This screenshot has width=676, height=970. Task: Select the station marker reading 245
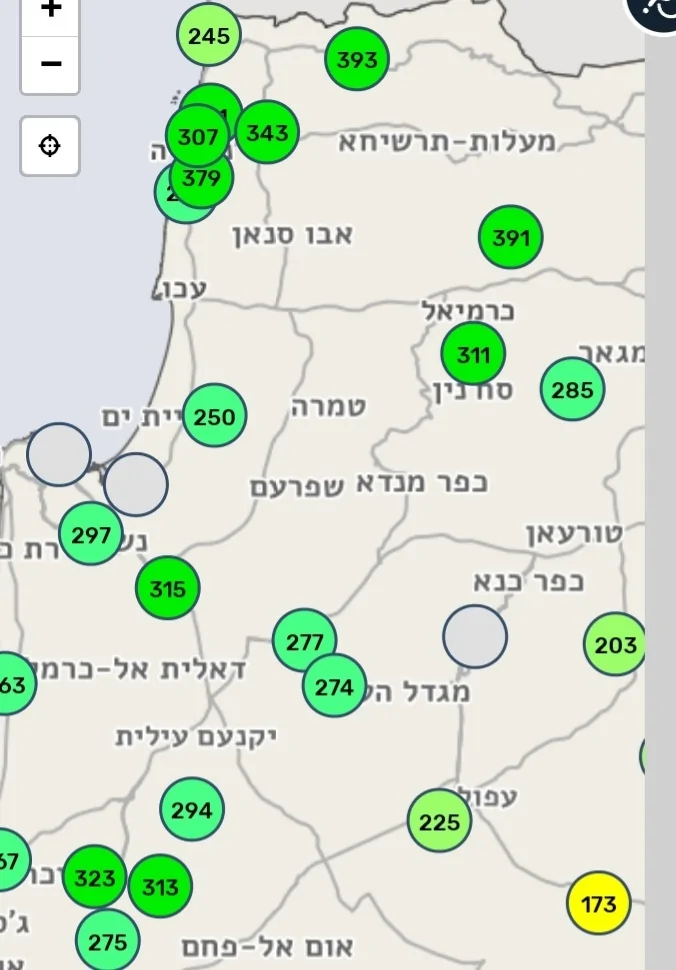coord(209,36)
